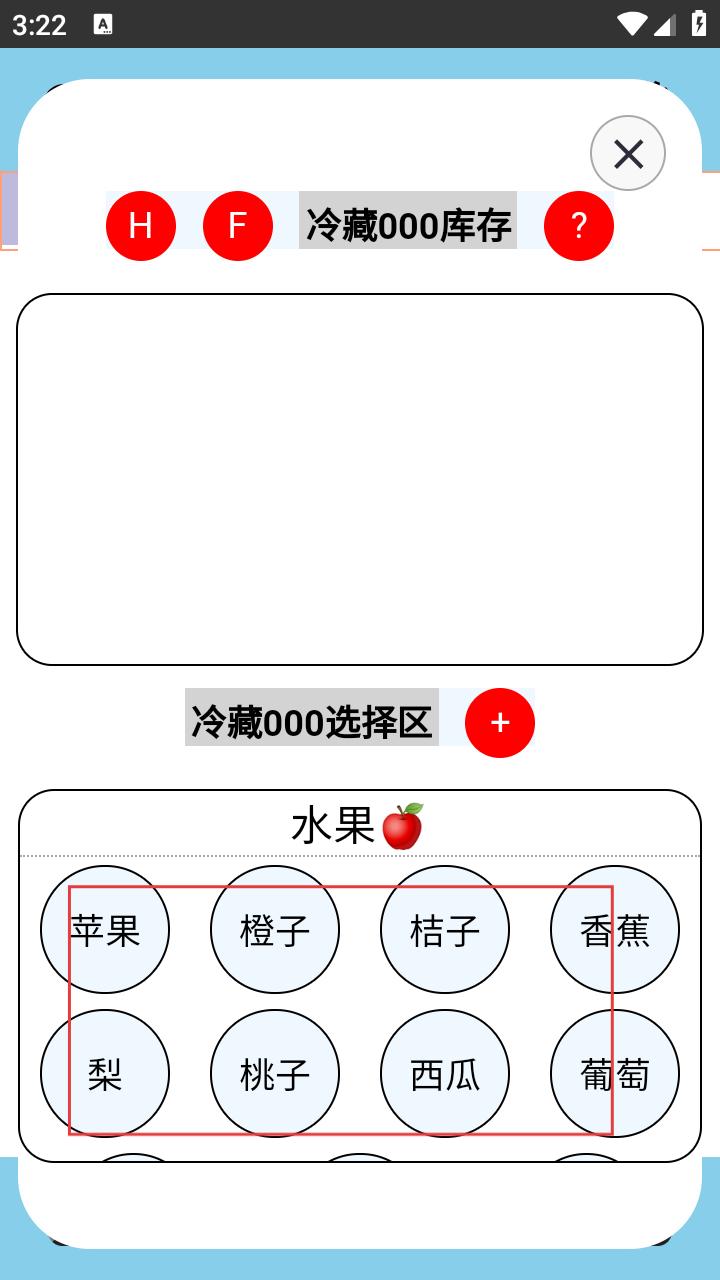Choose 桔子 in the fruit section
This screenshot has height=1280, width=720.
click(x=445, y=930)
